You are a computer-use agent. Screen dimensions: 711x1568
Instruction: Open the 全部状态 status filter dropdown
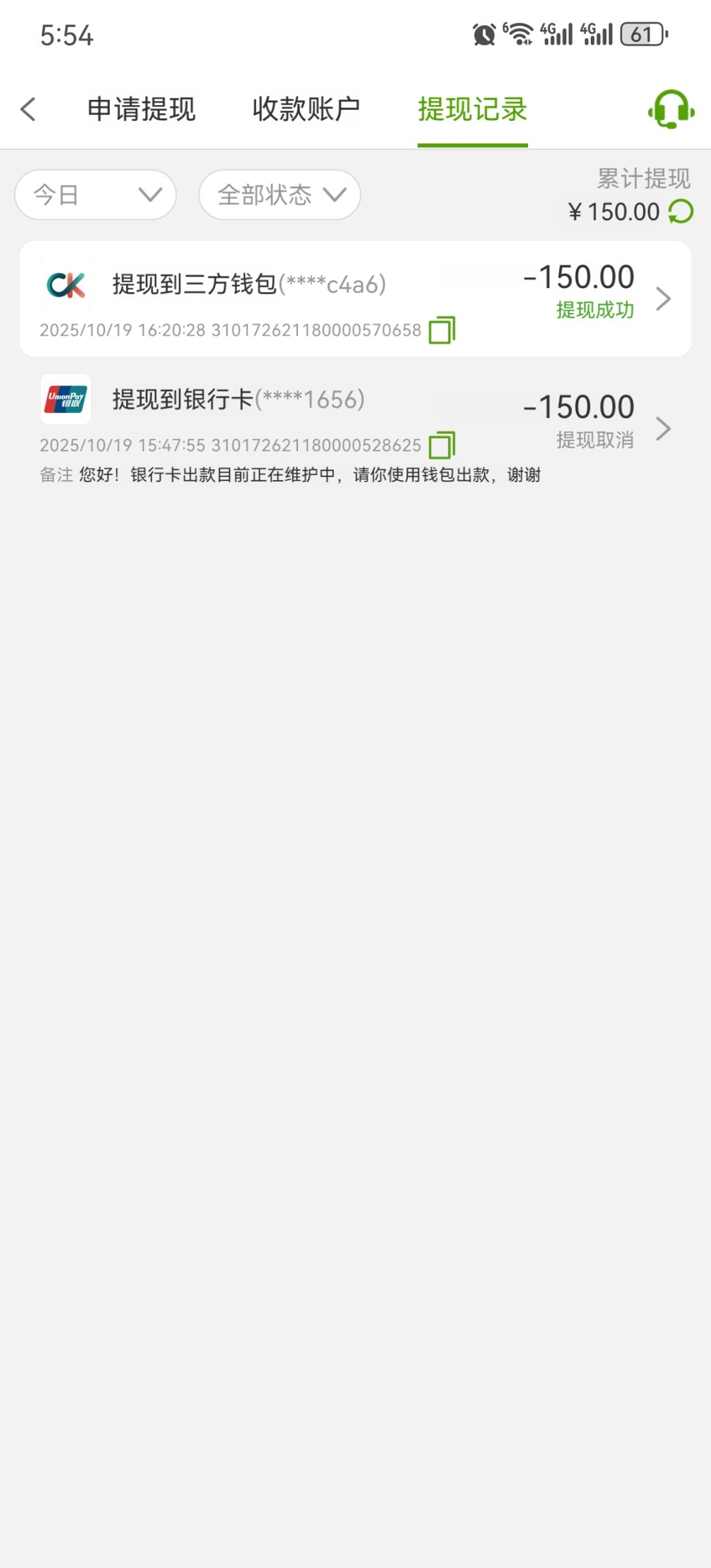[x=278, y=194]
